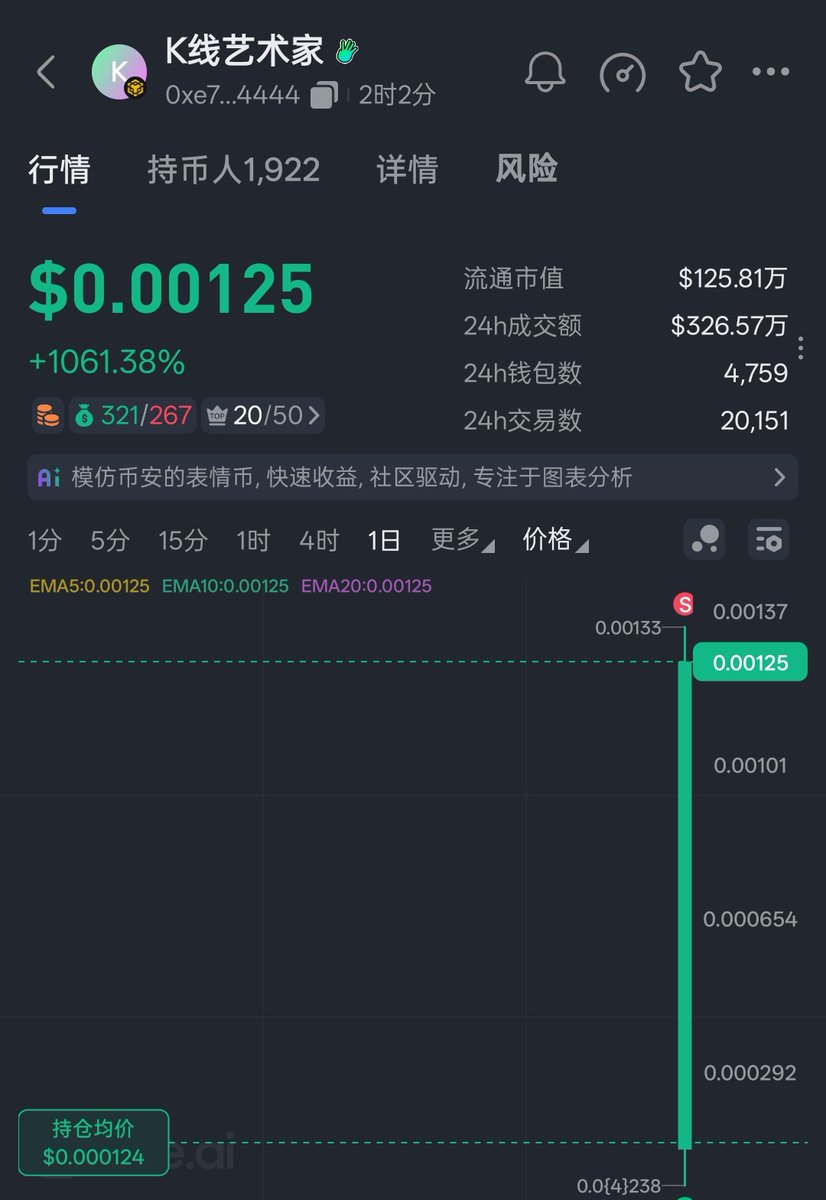Copy the contract address 0xe7...4444
The width and height of the screenshot is (826, 1200).
323,96
